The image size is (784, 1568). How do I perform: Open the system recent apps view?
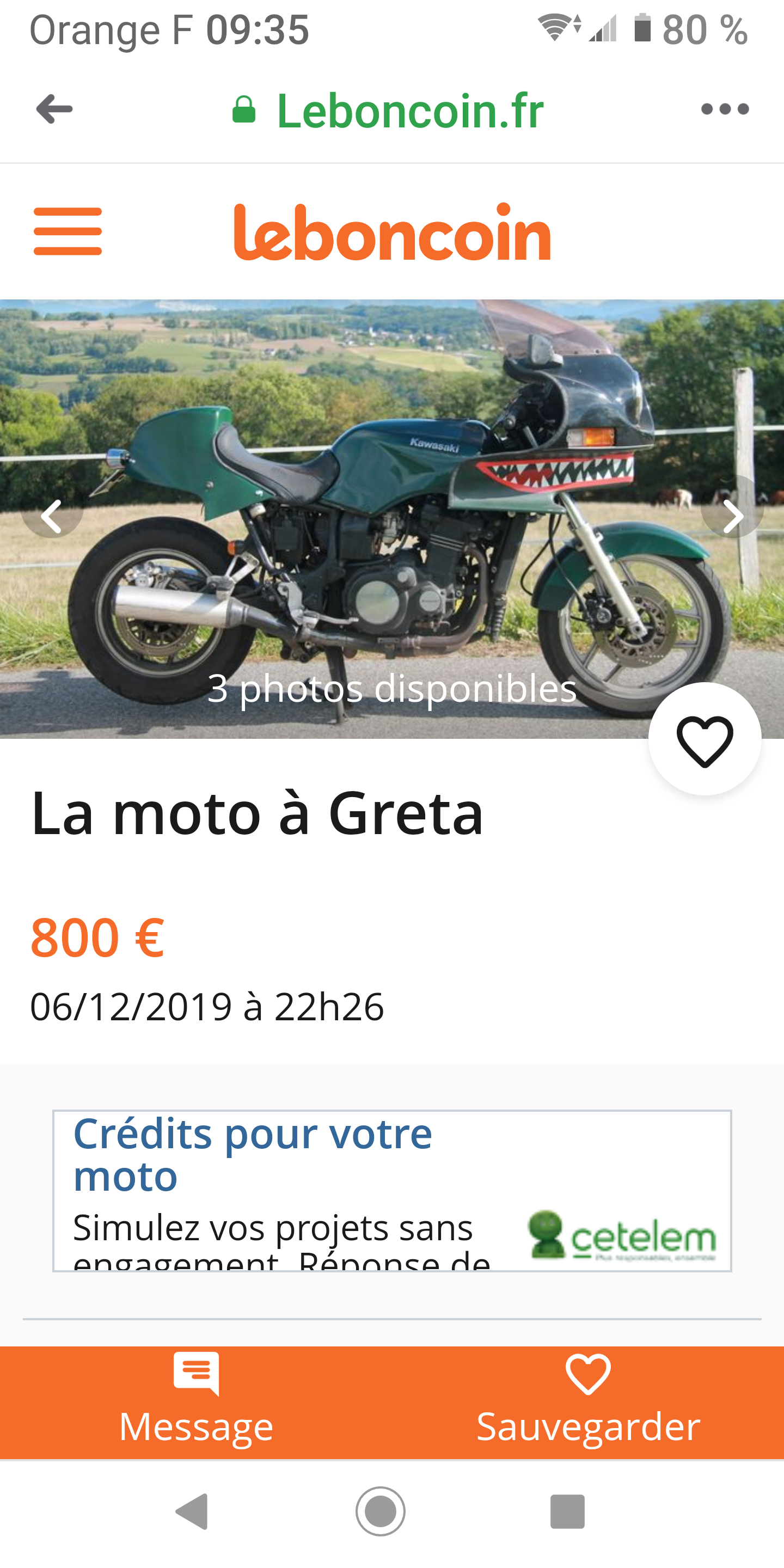(x=567, y=1511)
